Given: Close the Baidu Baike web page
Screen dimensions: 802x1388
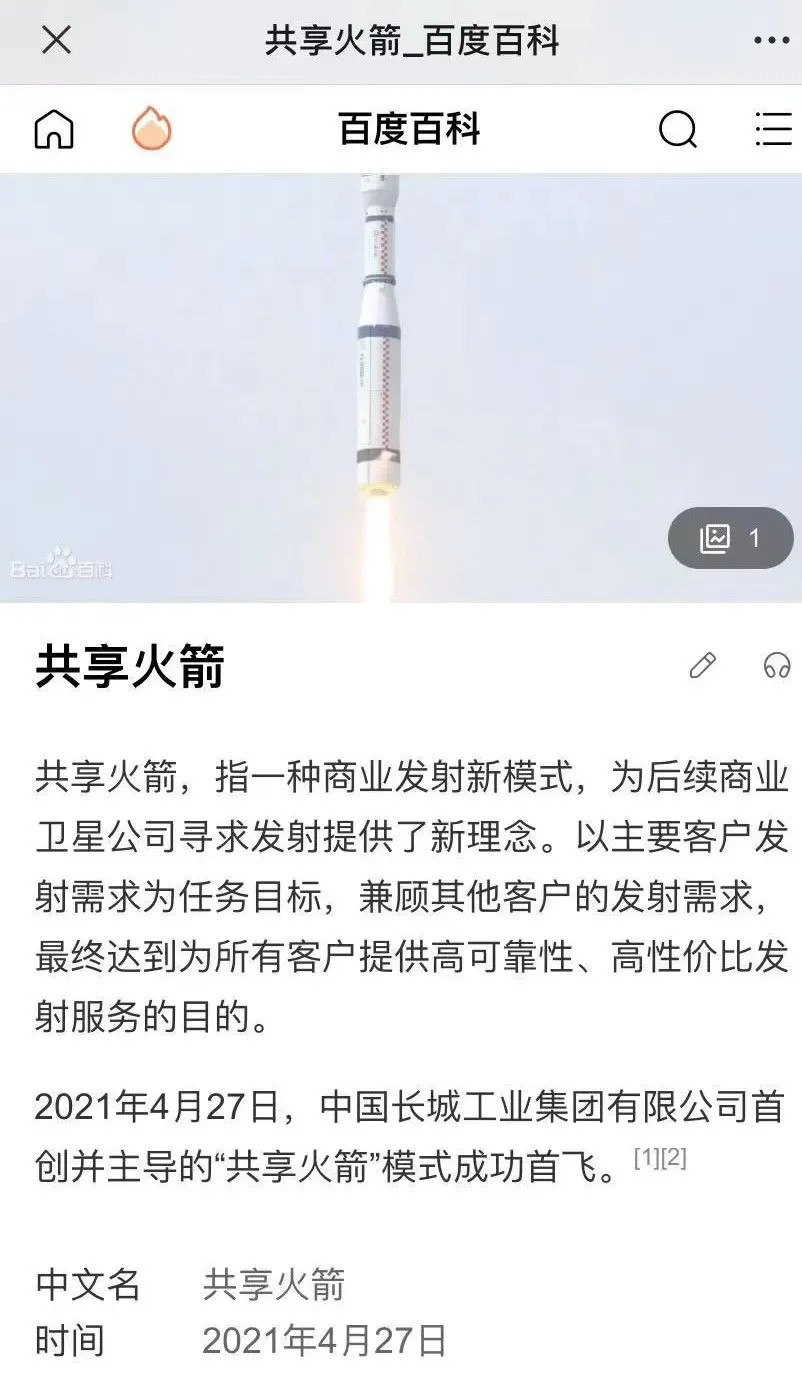Looking at the screenshot, I should click(x=56, y=41).
